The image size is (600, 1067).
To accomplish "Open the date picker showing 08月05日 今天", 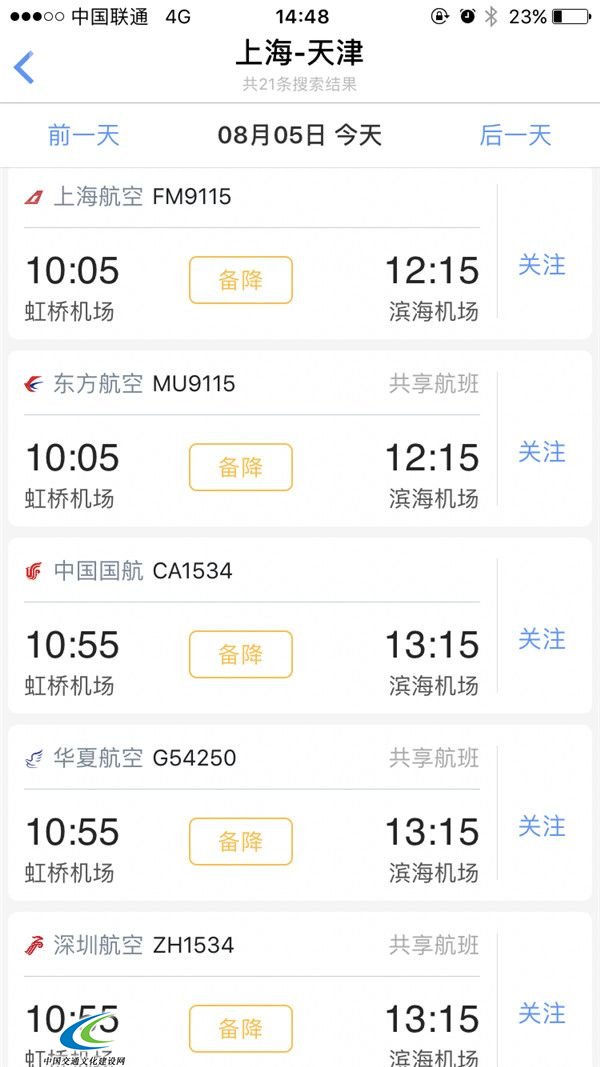I will pyautogui.click(x=299, y=135).
